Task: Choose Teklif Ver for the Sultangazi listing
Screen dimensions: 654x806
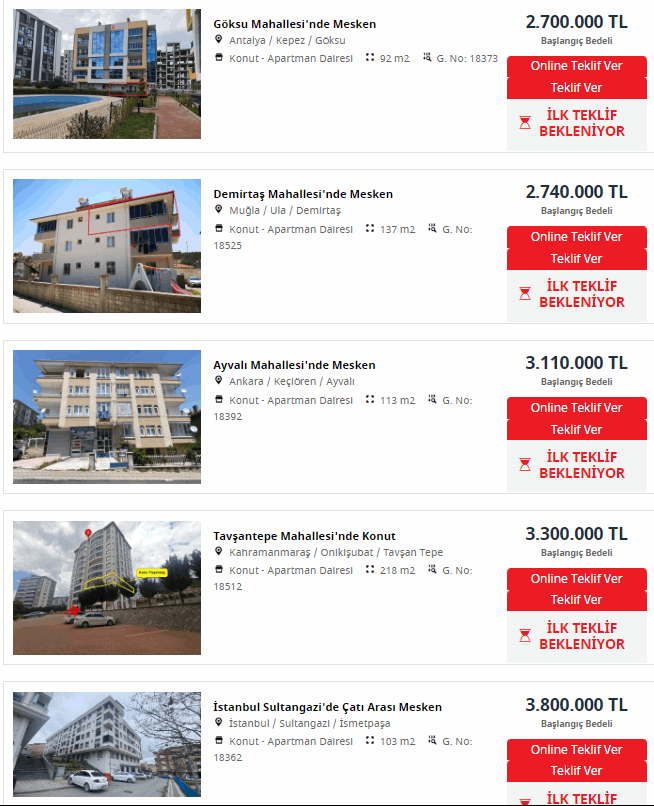Action: click(x=576, y=771)
